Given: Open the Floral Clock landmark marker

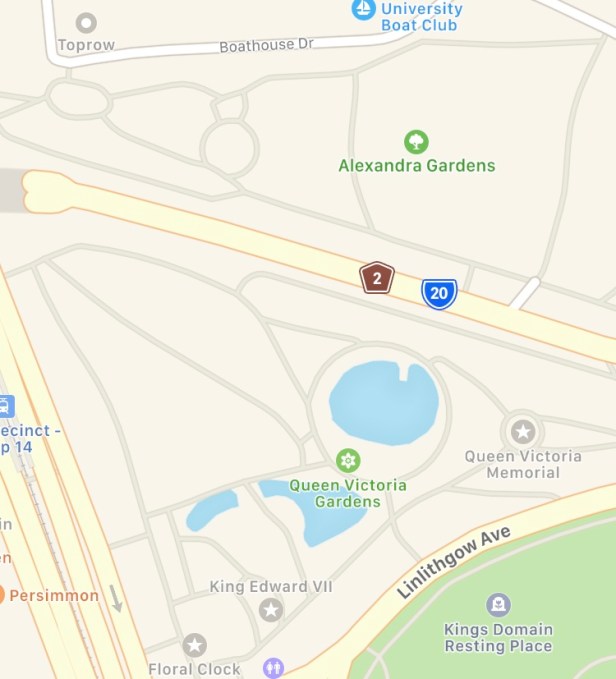Looking at the screenshot, I should [x=195, y=645].
